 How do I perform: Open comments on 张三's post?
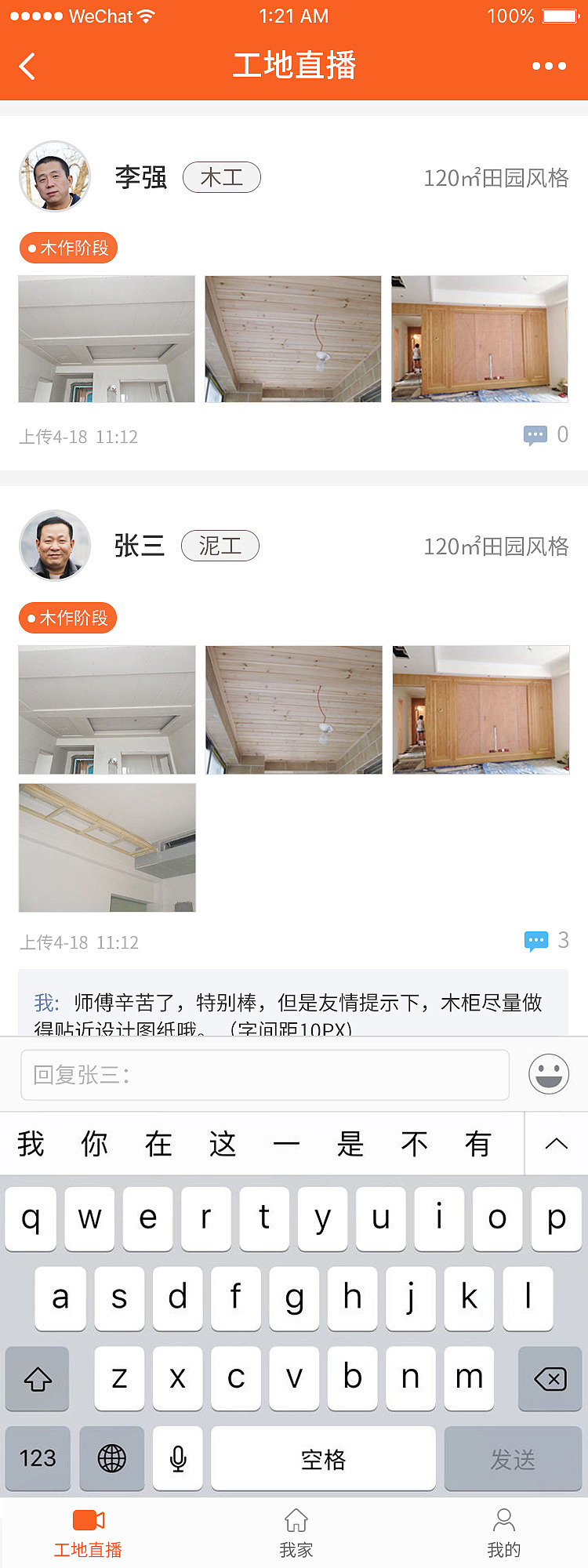[536, 940]
